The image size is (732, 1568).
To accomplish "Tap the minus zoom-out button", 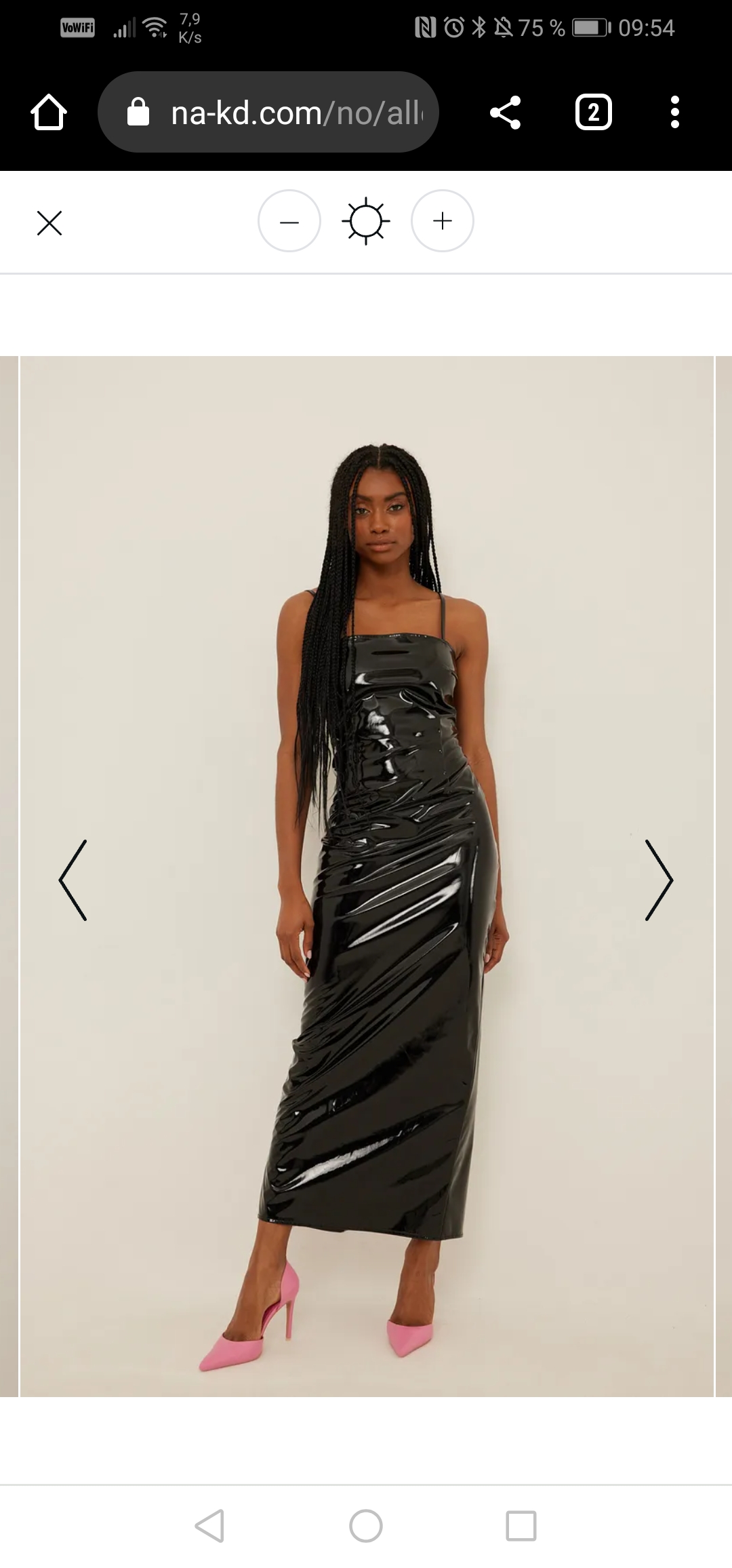I will coord(289,221).
